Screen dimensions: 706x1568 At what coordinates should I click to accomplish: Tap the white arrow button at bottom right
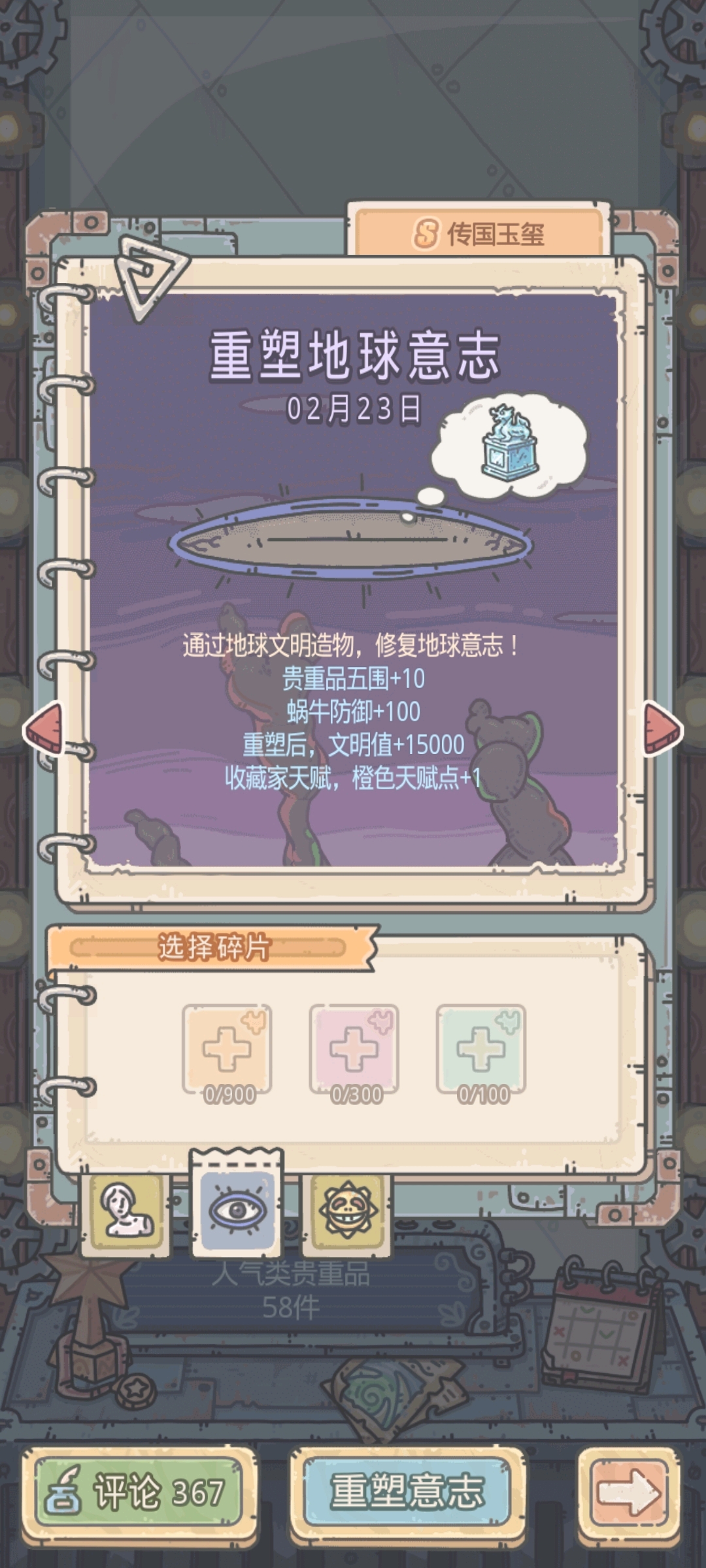[628, 1492]
